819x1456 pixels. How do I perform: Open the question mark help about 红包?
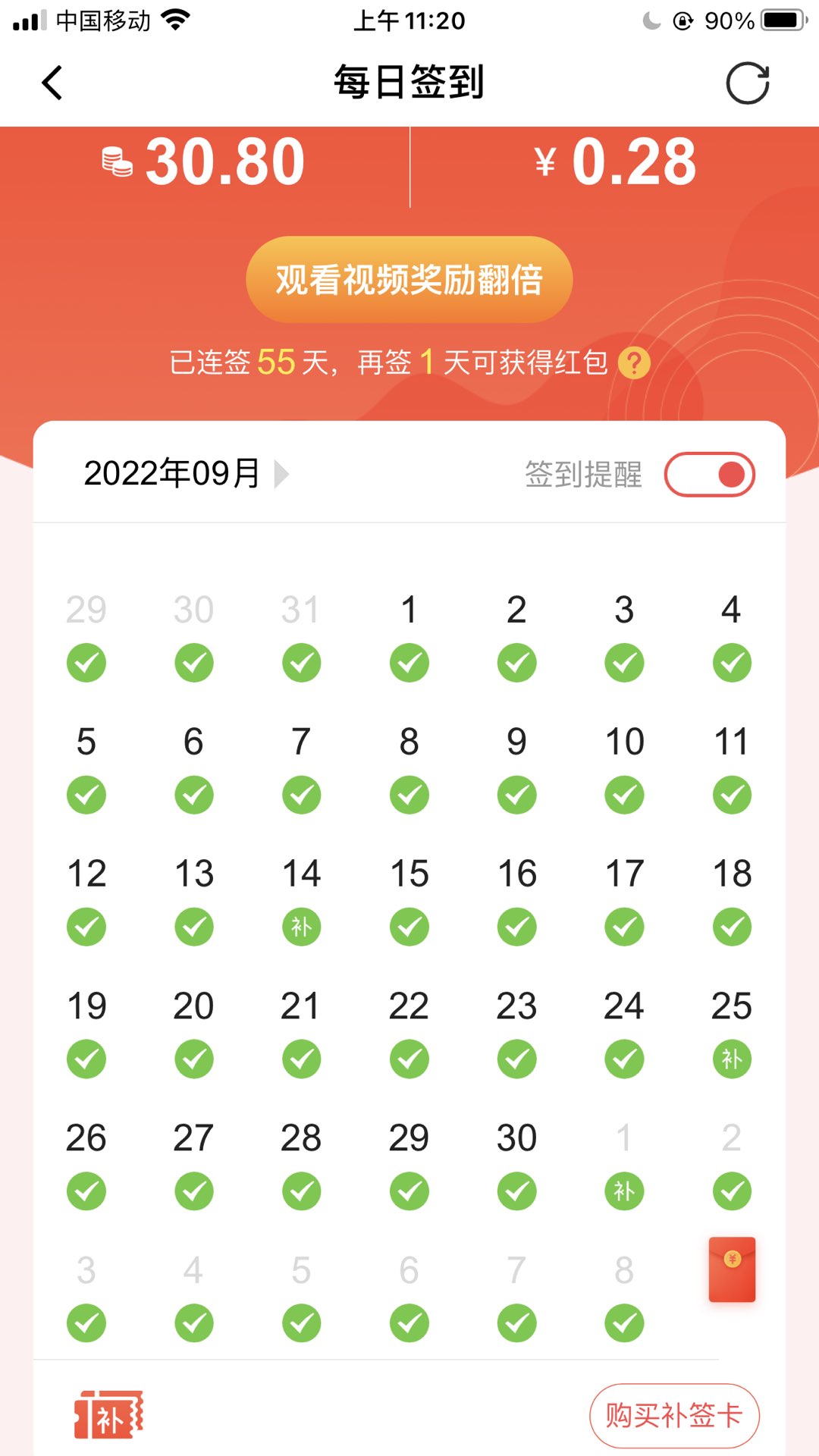[634, 363]
